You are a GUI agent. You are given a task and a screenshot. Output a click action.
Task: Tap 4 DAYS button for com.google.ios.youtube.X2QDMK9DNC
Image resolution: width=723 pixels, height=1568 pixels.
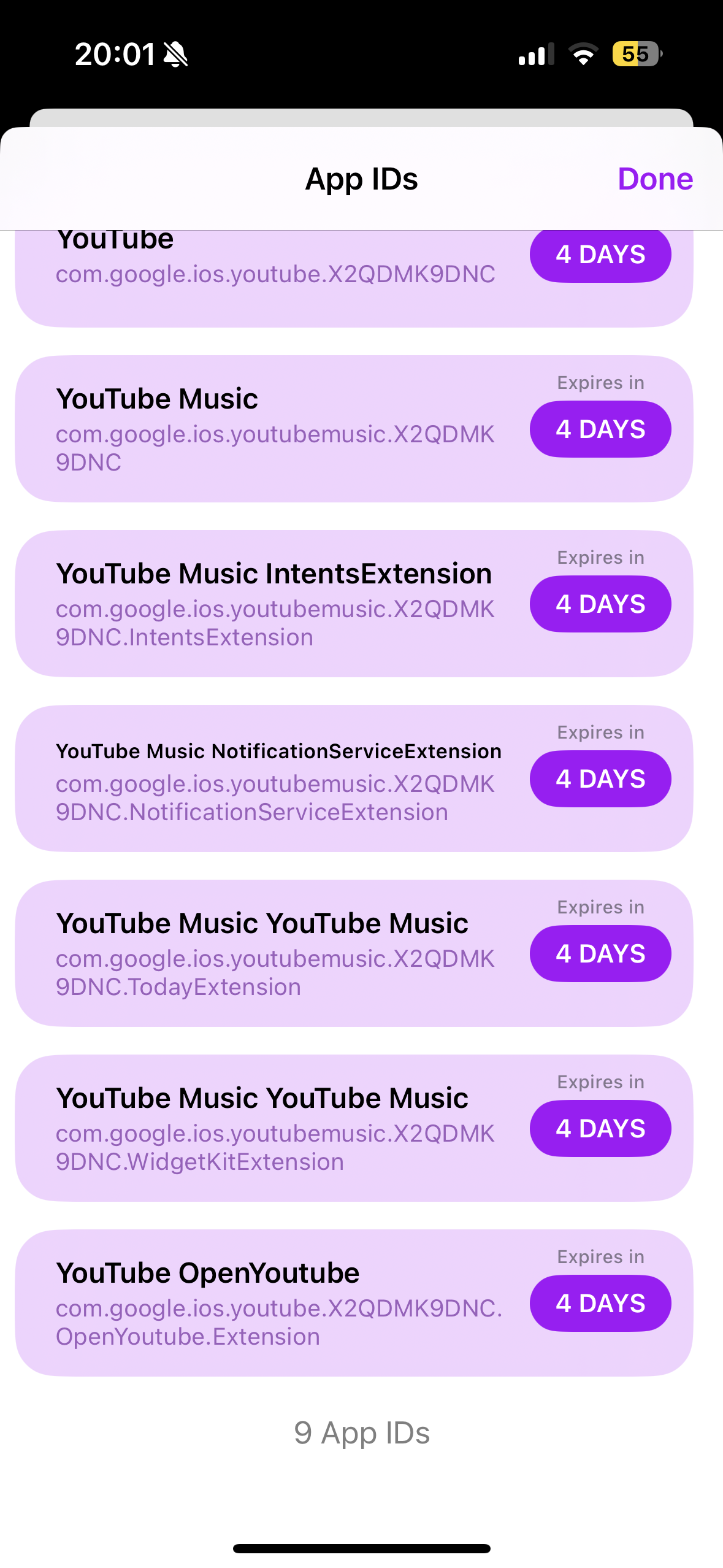pos(600,255)
